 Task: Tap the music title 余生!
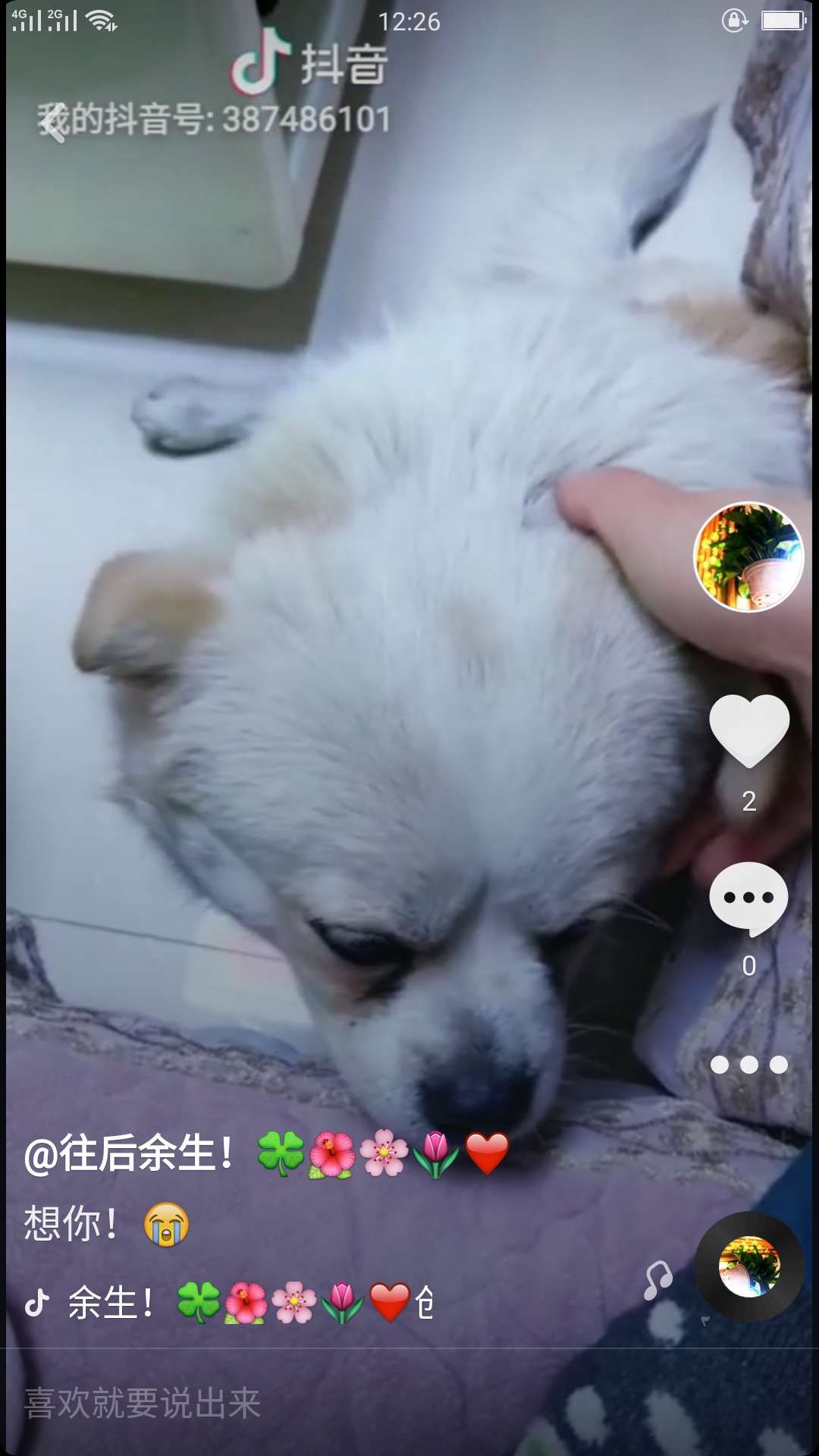tap(227, 1303)
